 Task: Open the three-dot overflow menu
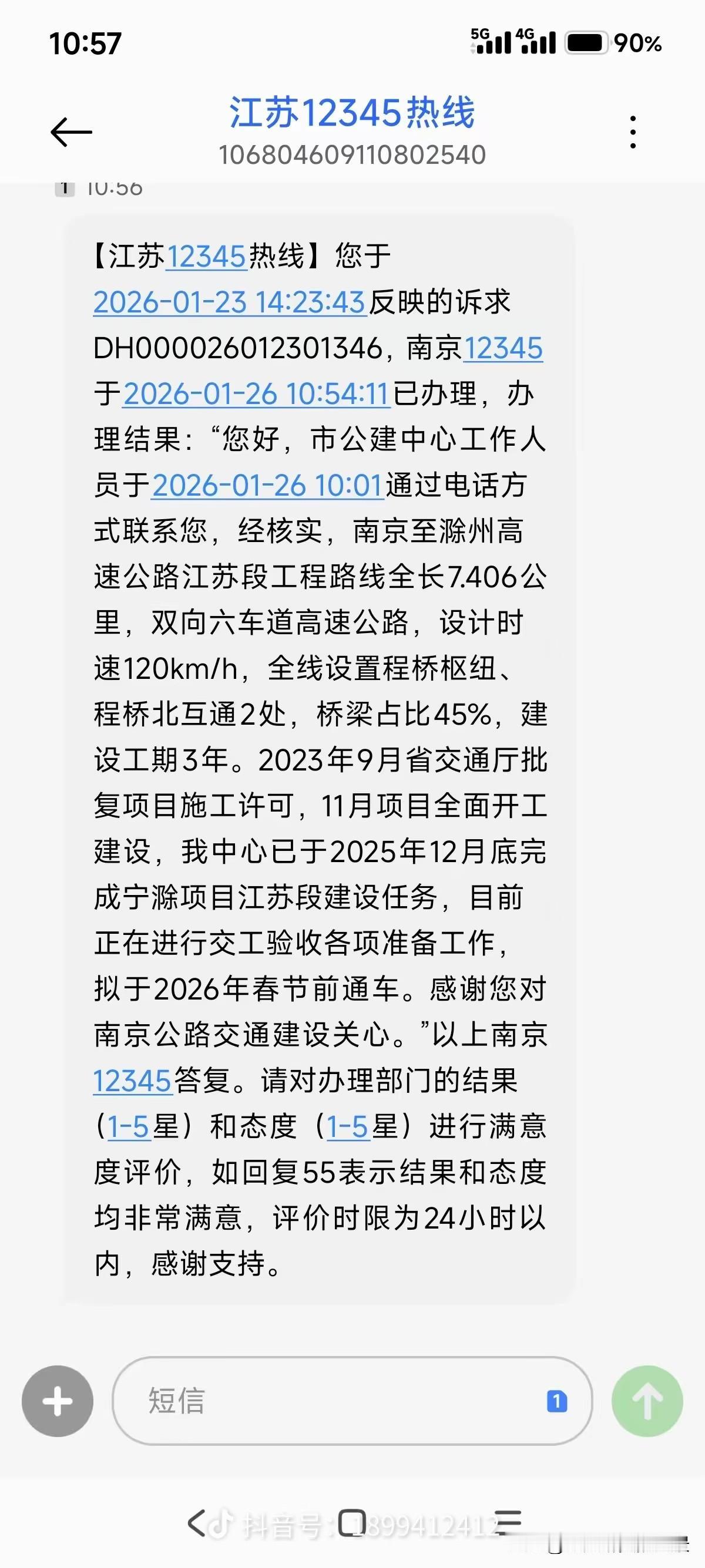coord(635,129)
